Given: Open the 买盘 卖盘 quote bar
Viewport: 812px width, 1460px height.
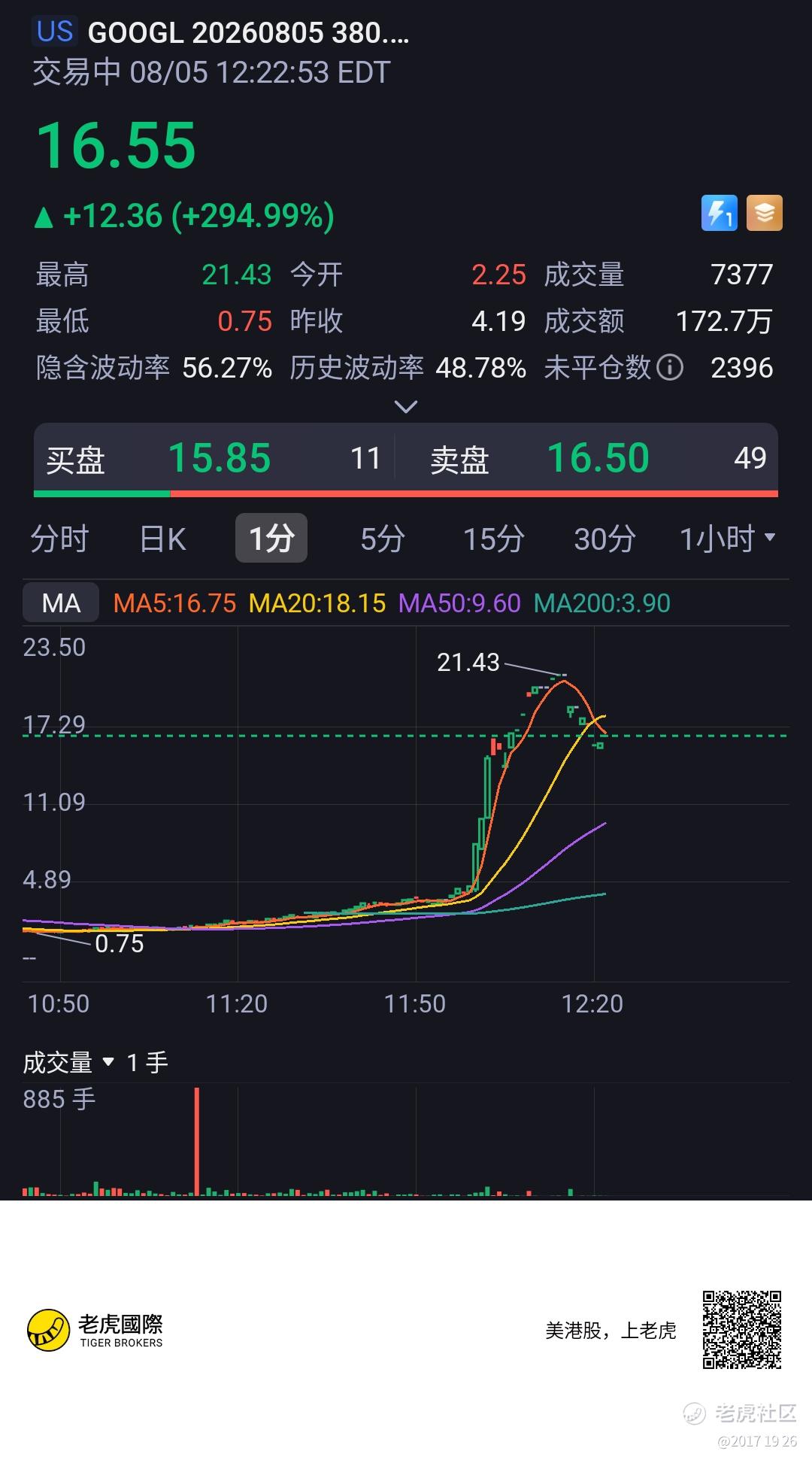Looking at the screenshot, I should point(406,460).
